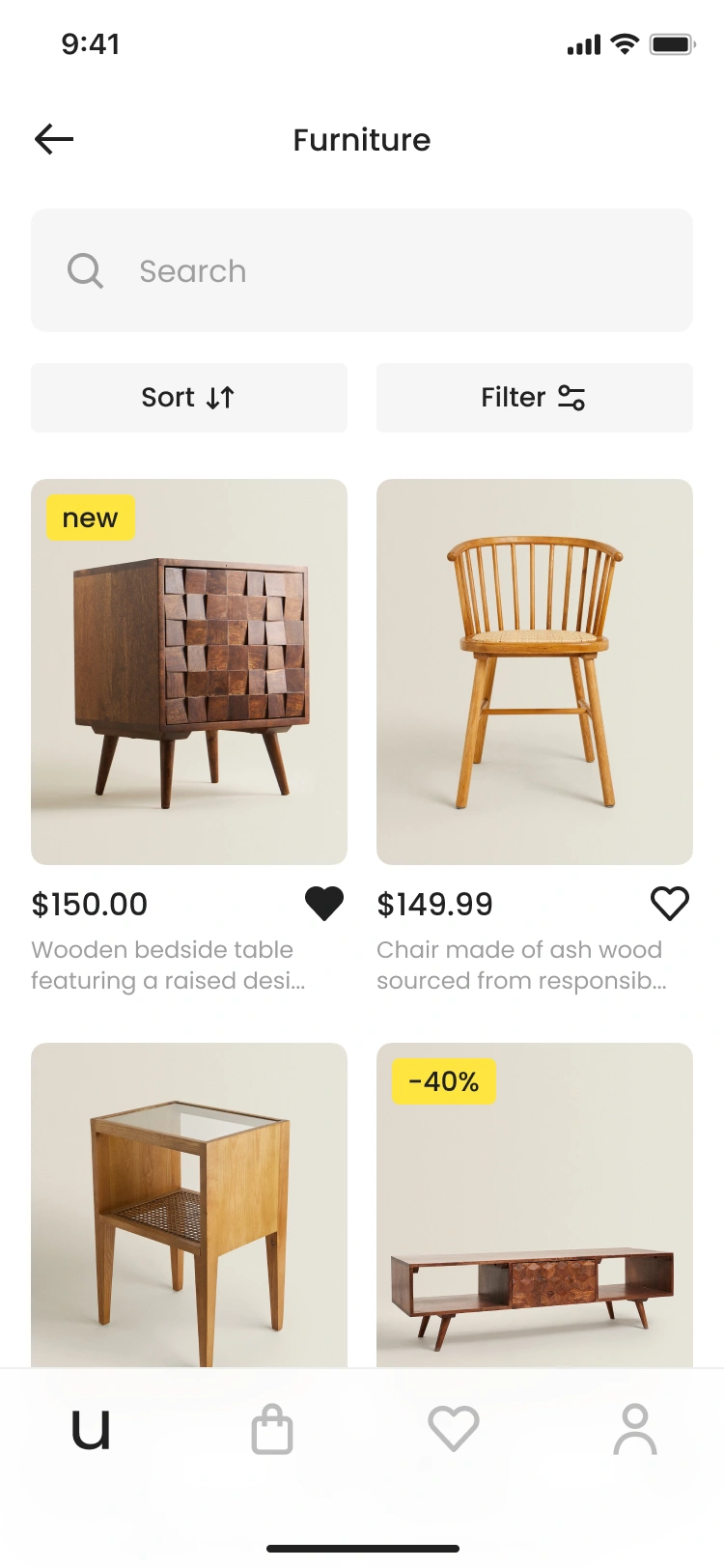This screenshot has width=724, height=1568.
Task: Open the glass-top side table product
Action: pyautogui.click(x=189, y=1207)
